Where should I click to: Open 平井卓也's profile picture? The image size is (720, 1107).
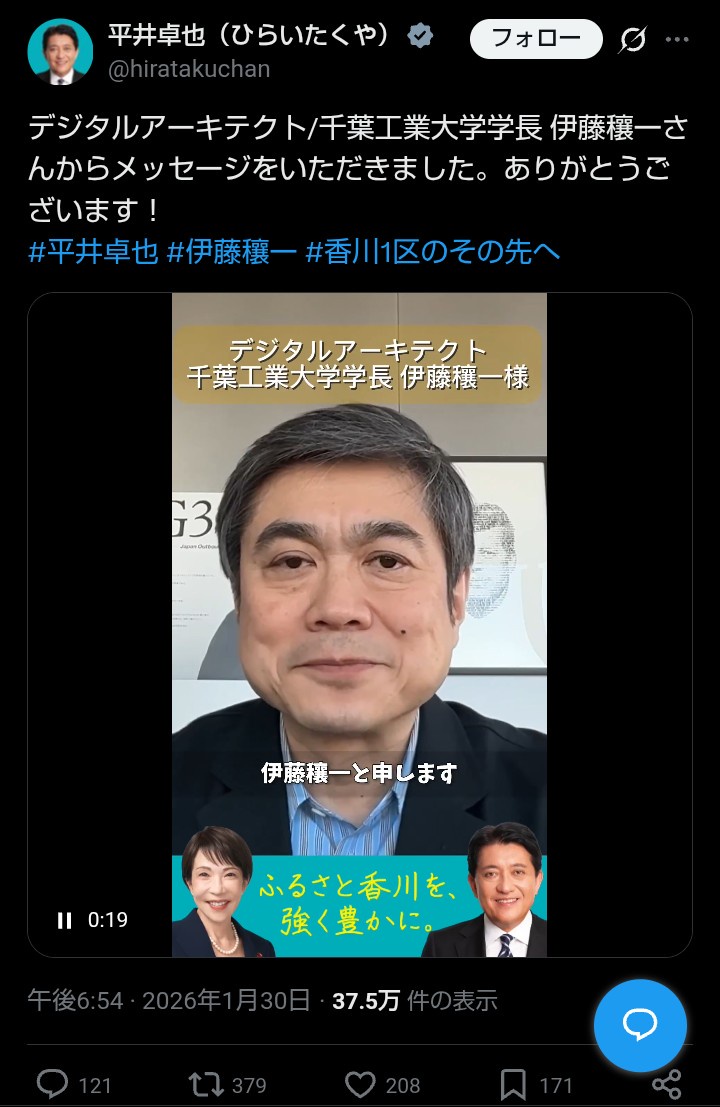point(60,51)
